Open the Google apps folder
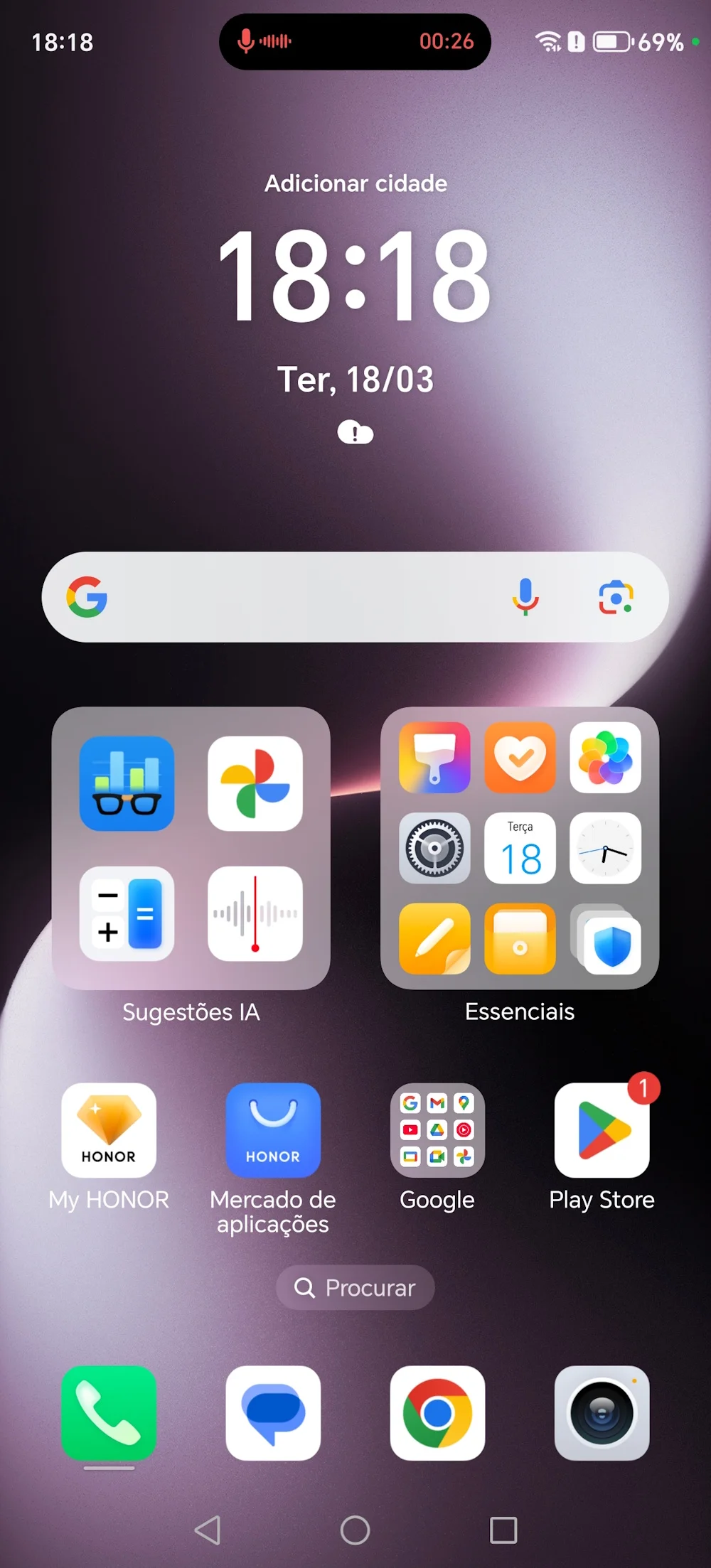This screenshot has width=711, height=1568. (x=437, y=1130)
